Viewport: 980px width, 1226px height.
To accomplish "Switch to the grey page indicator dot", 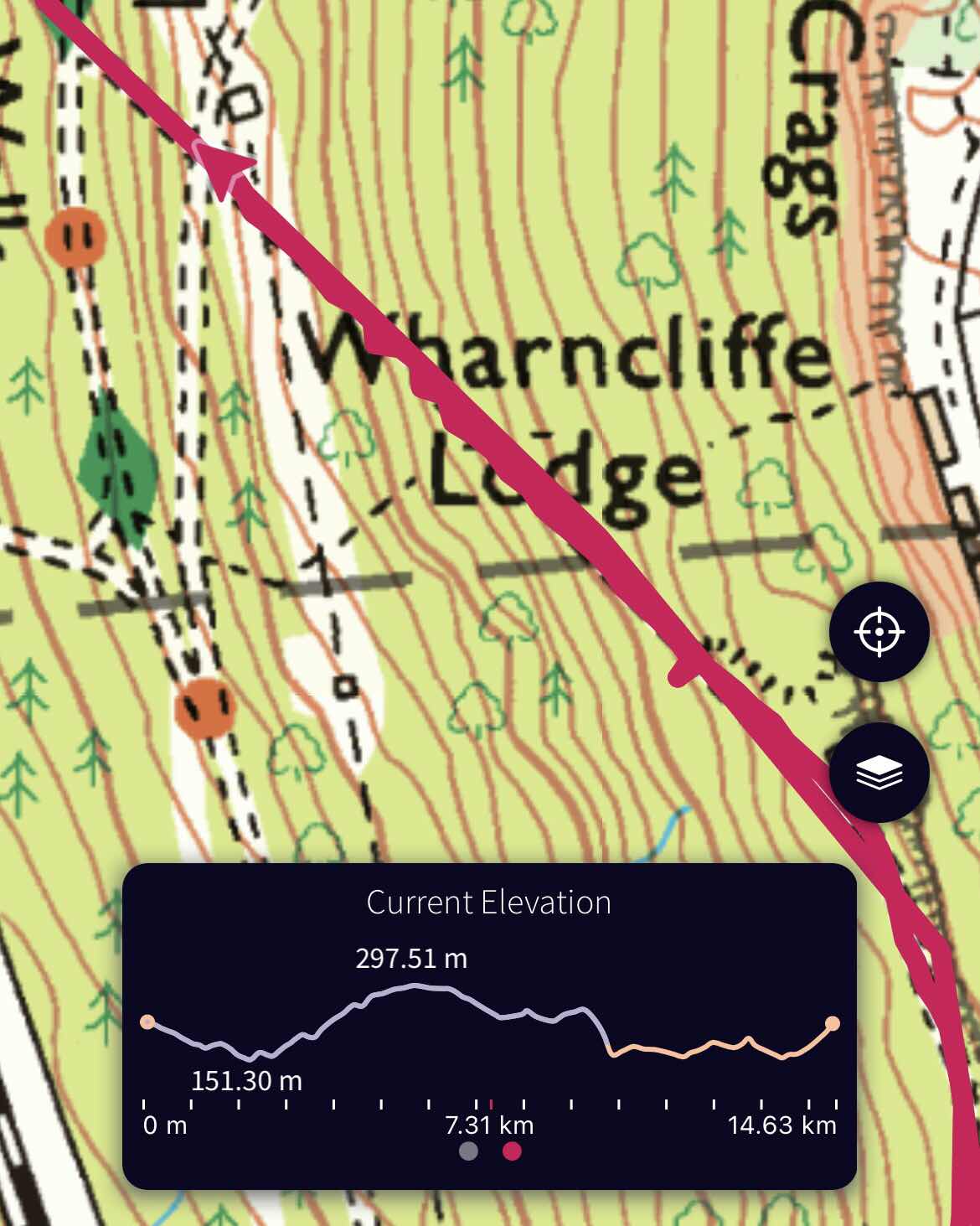I will [x=468, y=1151].
